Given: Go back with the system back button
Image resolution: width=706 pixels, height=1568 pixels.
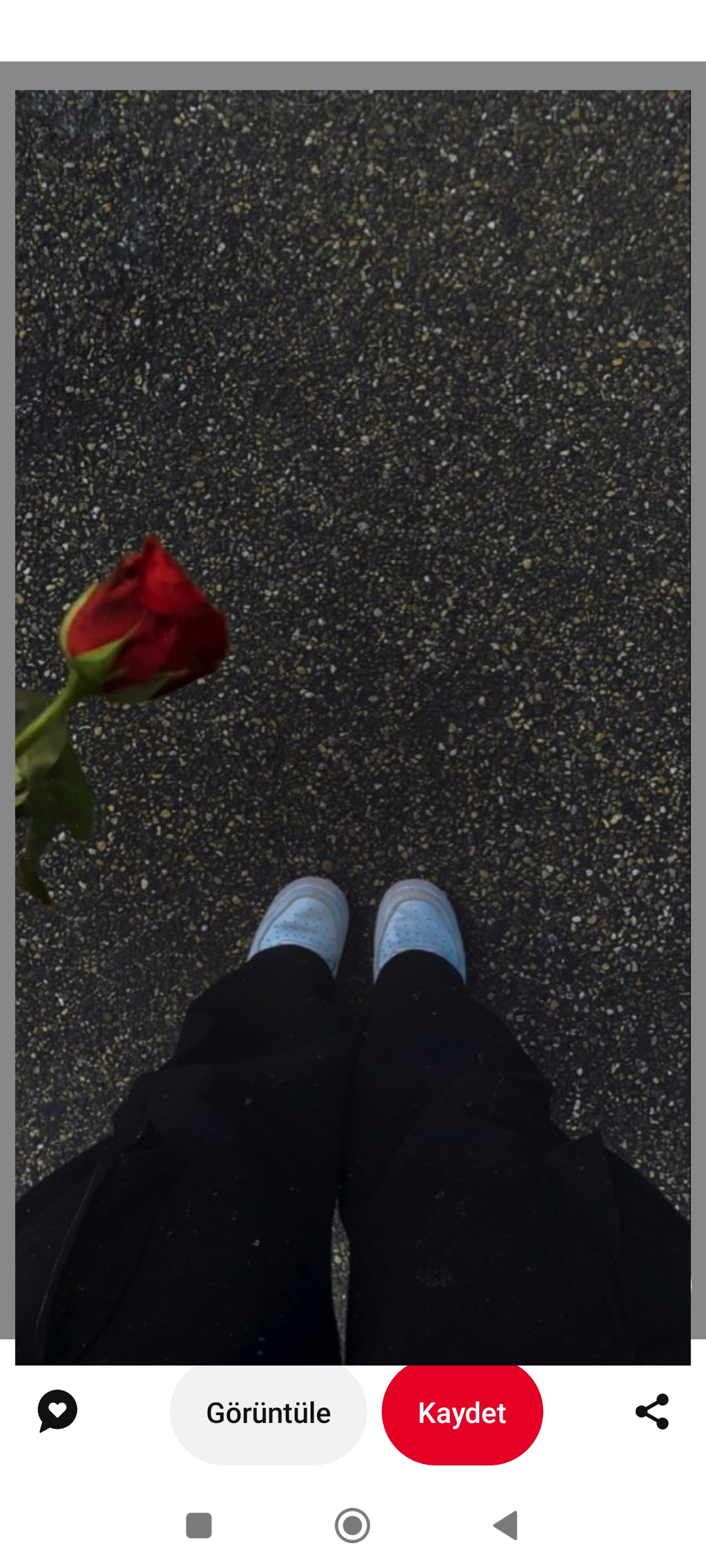Looking at the screenshot, I should [x=506, y=1526].
